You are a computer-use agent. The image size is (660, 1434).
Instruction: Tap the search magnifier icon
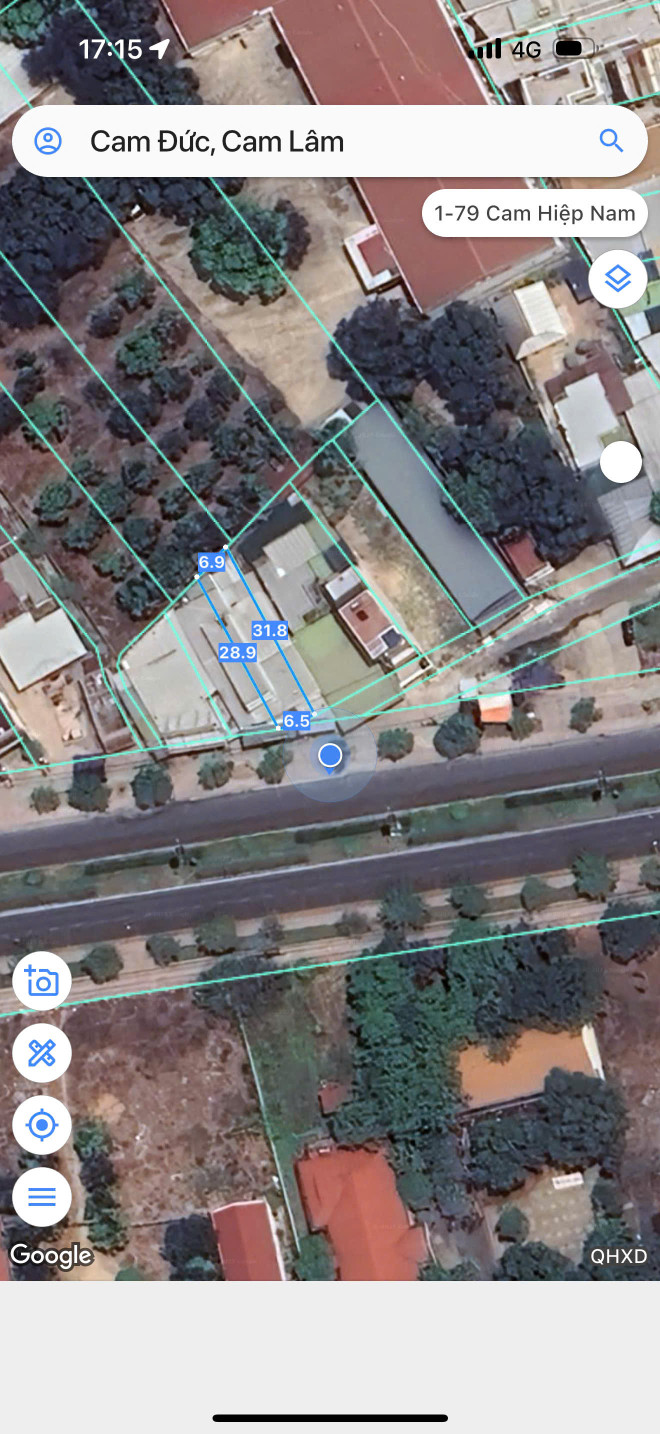click(x=611, y=141)
